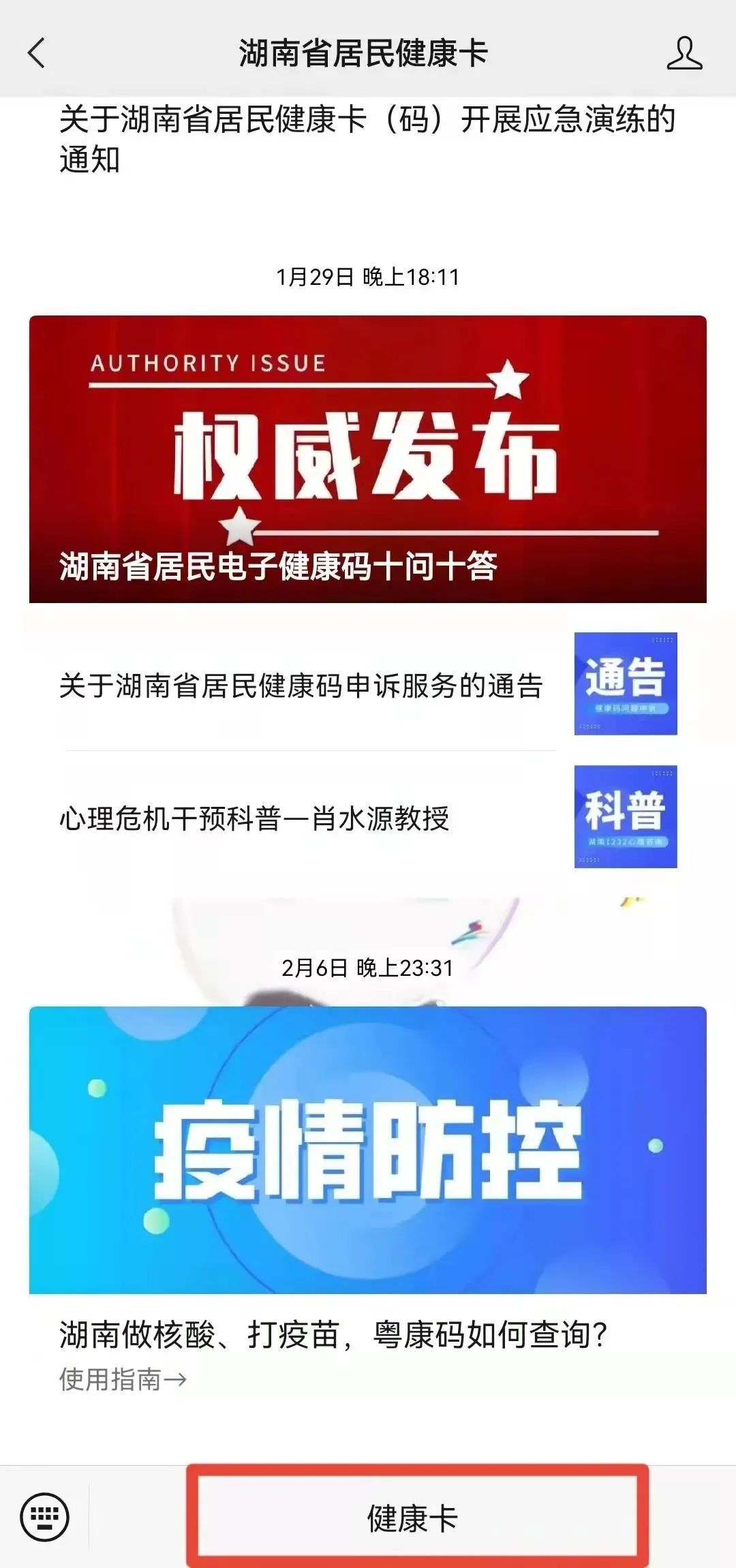The image size is (736, 1568).
Task: Open the 疫情防控 article card
Action: (367, 1150)
